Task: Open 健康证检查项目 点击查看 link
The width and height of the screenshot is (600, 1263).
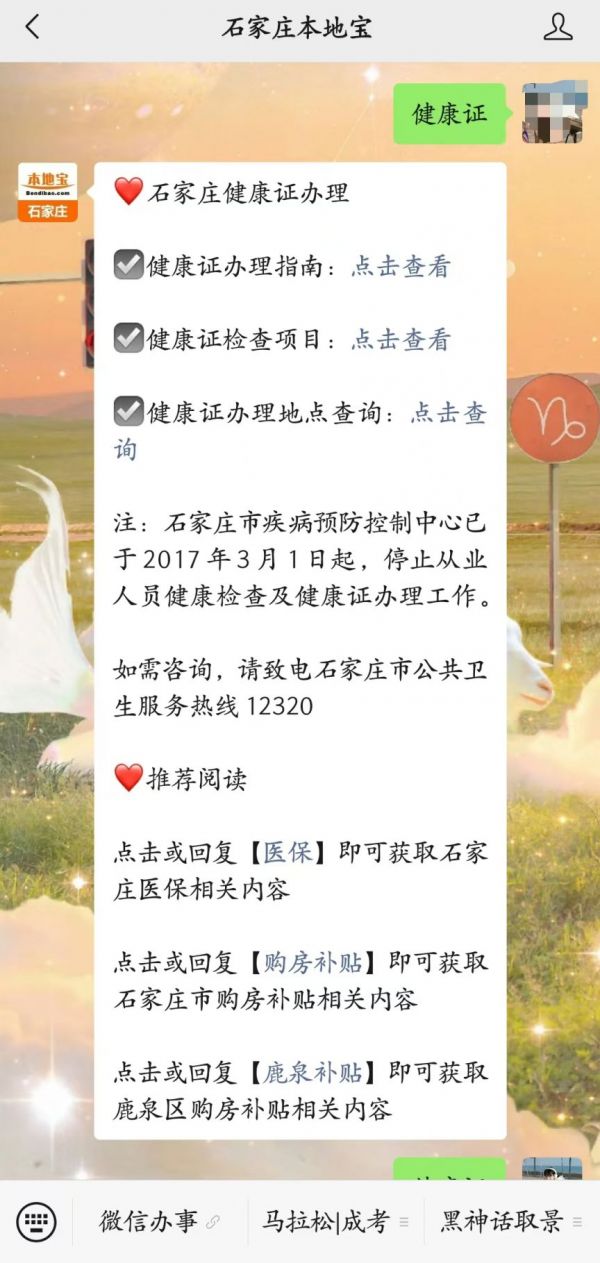Action: point(400,340)
